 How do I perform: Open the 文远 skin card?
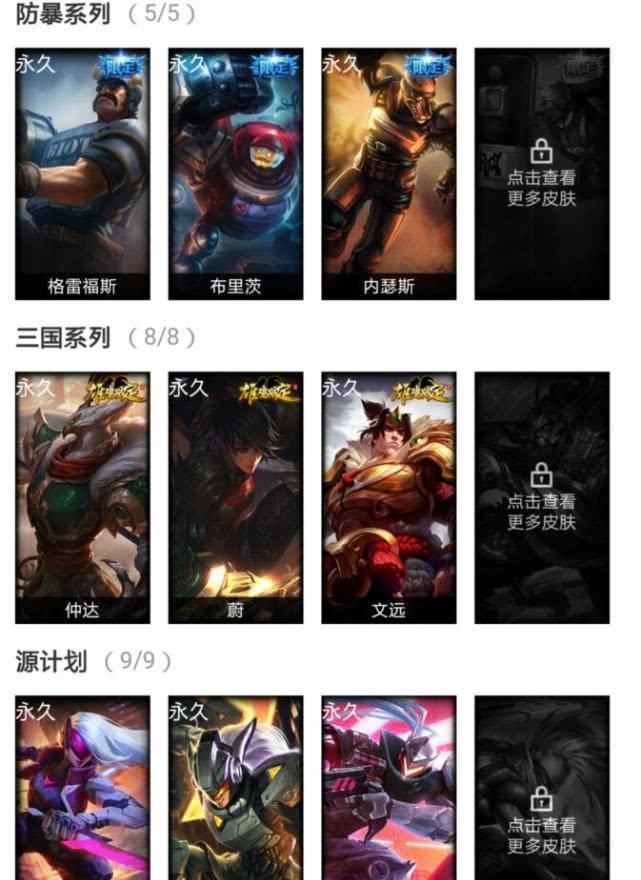388,498
